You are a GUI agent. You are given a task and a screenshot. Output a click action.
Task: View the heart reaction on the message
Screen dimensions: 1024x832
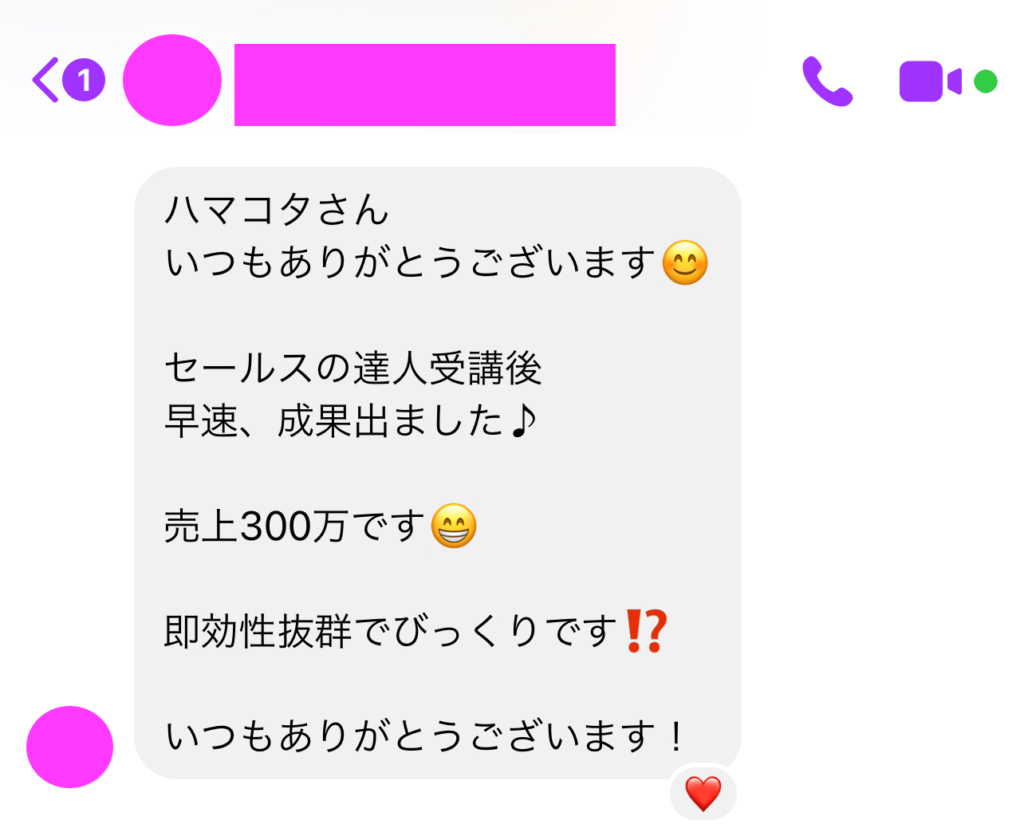[703, 793]
